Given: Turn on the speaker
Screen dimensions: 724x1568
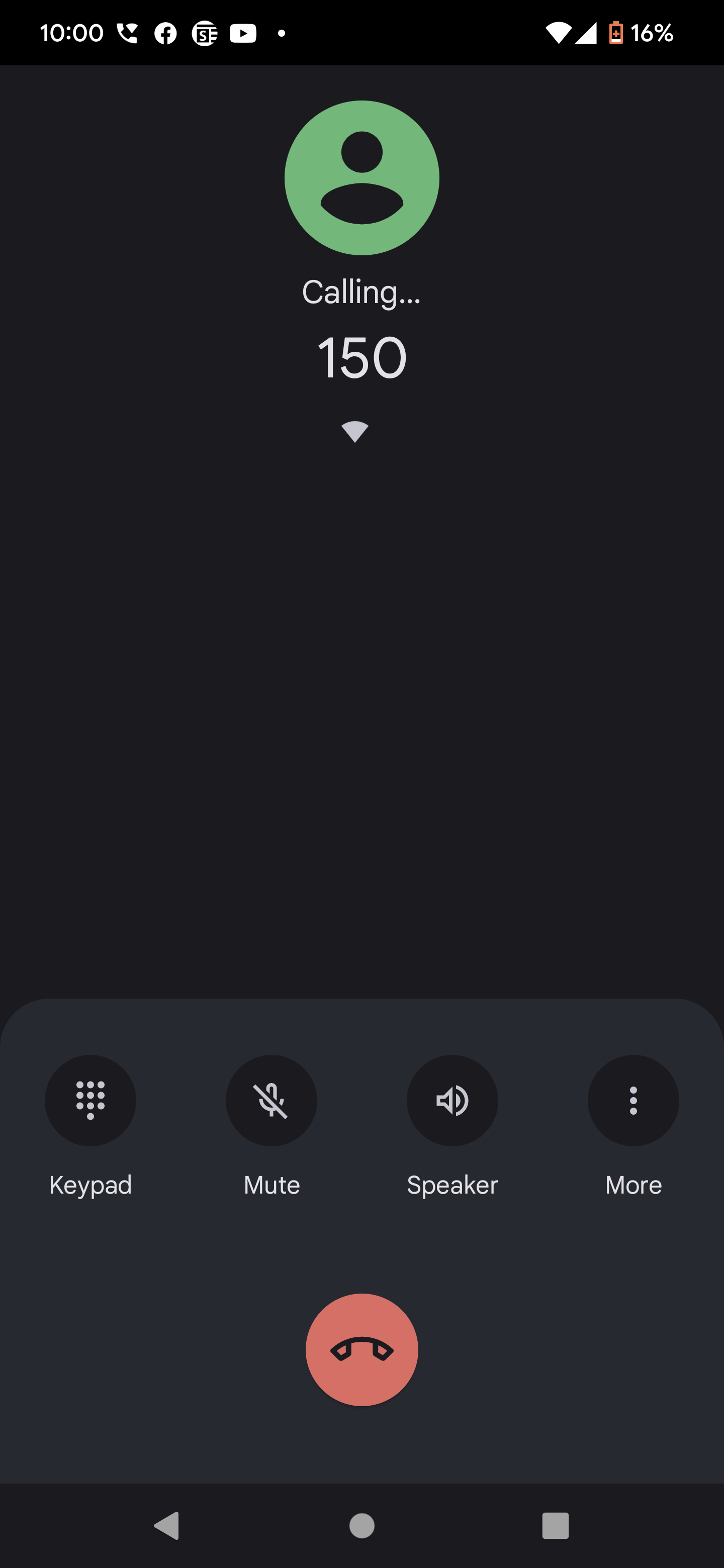Looking at the screenshot, I should click(x=452, y=1100).
